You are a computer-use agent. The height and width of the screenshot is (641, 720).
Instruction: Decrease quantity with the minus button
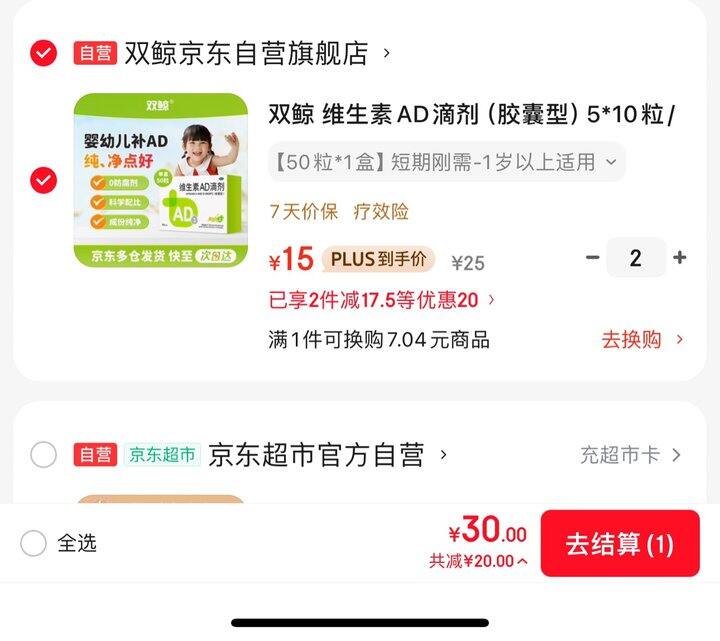592,258
